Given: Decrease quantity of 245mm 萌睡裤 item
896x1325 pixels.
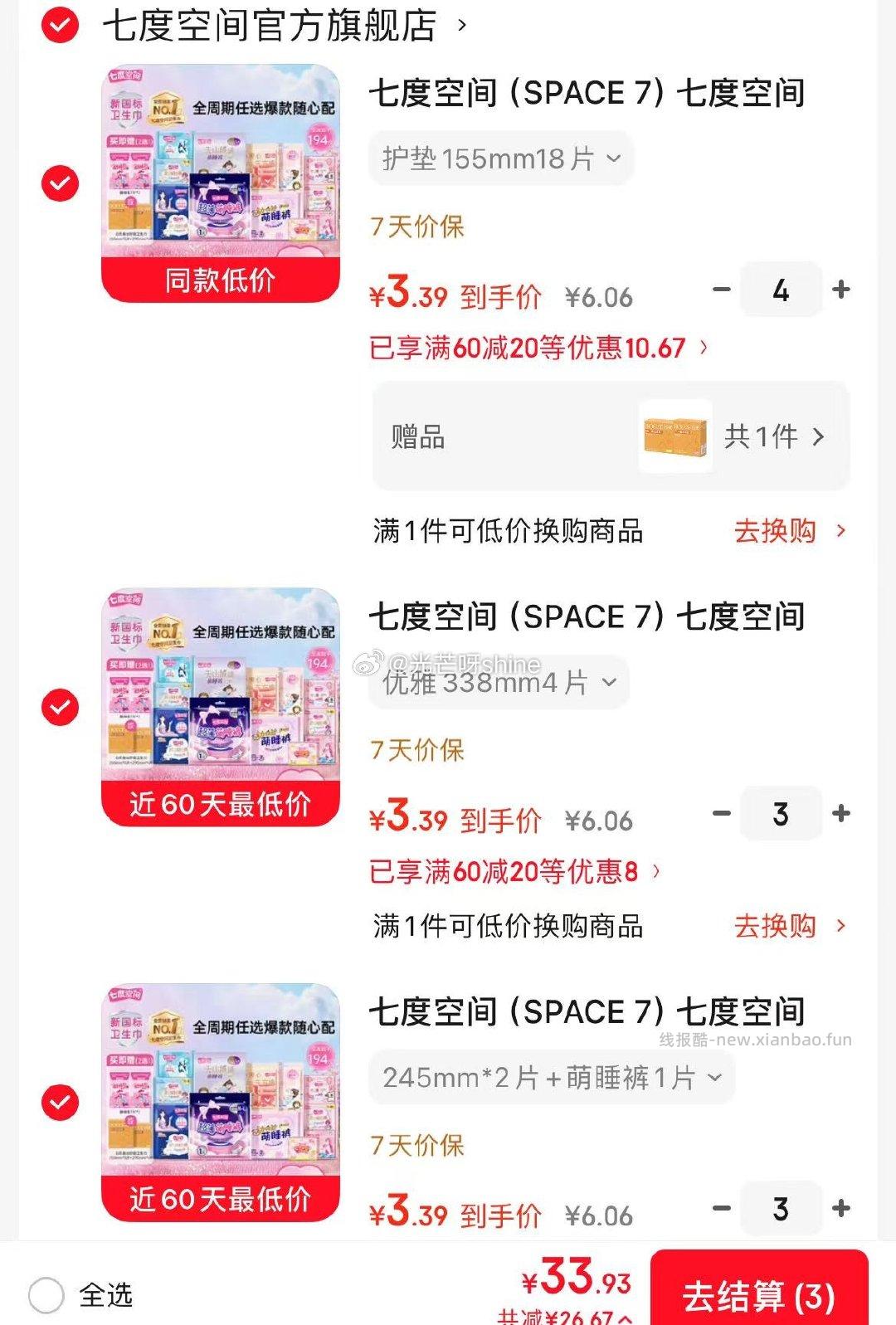Looking at the screenshot, I should pyautogui.click(x=721, y=1210).
